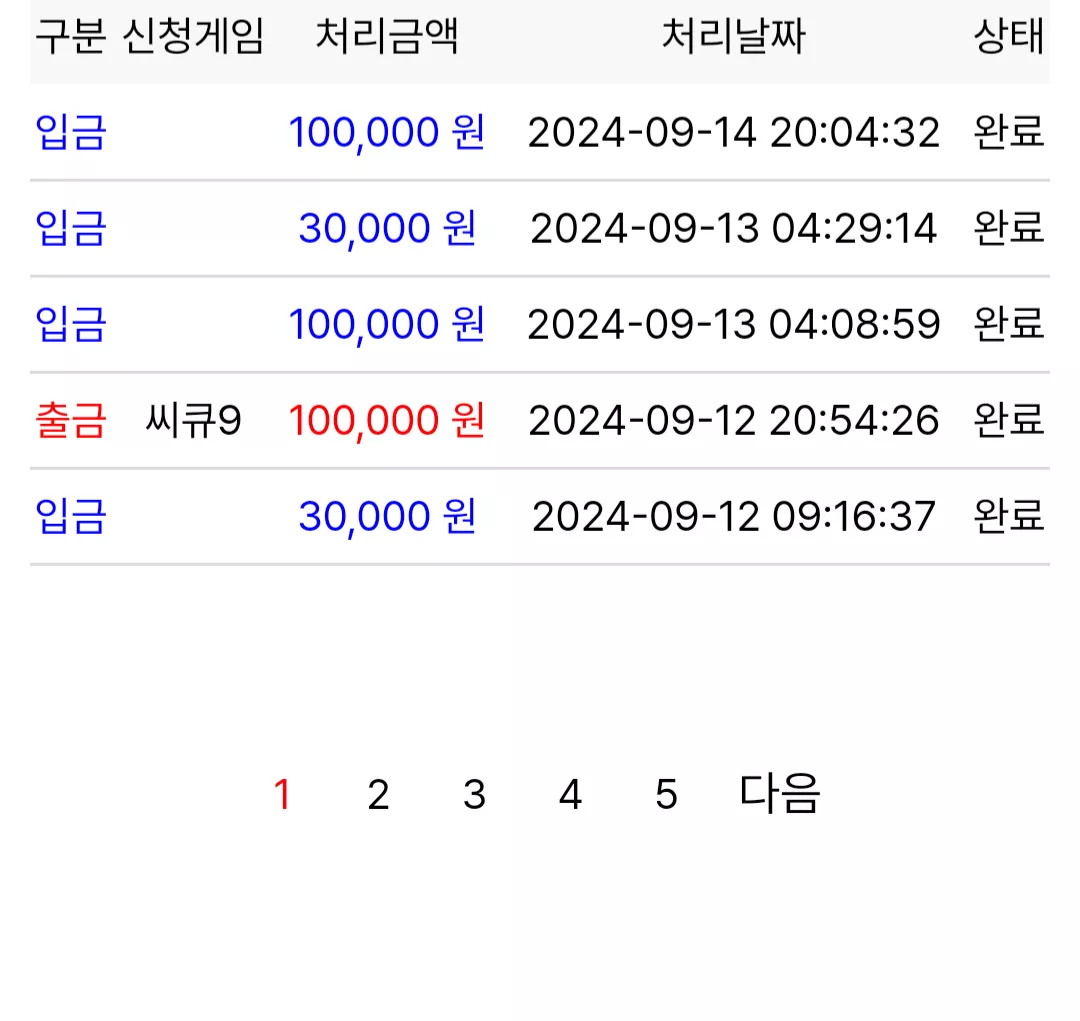The image size is (1080, 1021).
Task: Tap 다음 to see next pages
Action: click(779, 794)
